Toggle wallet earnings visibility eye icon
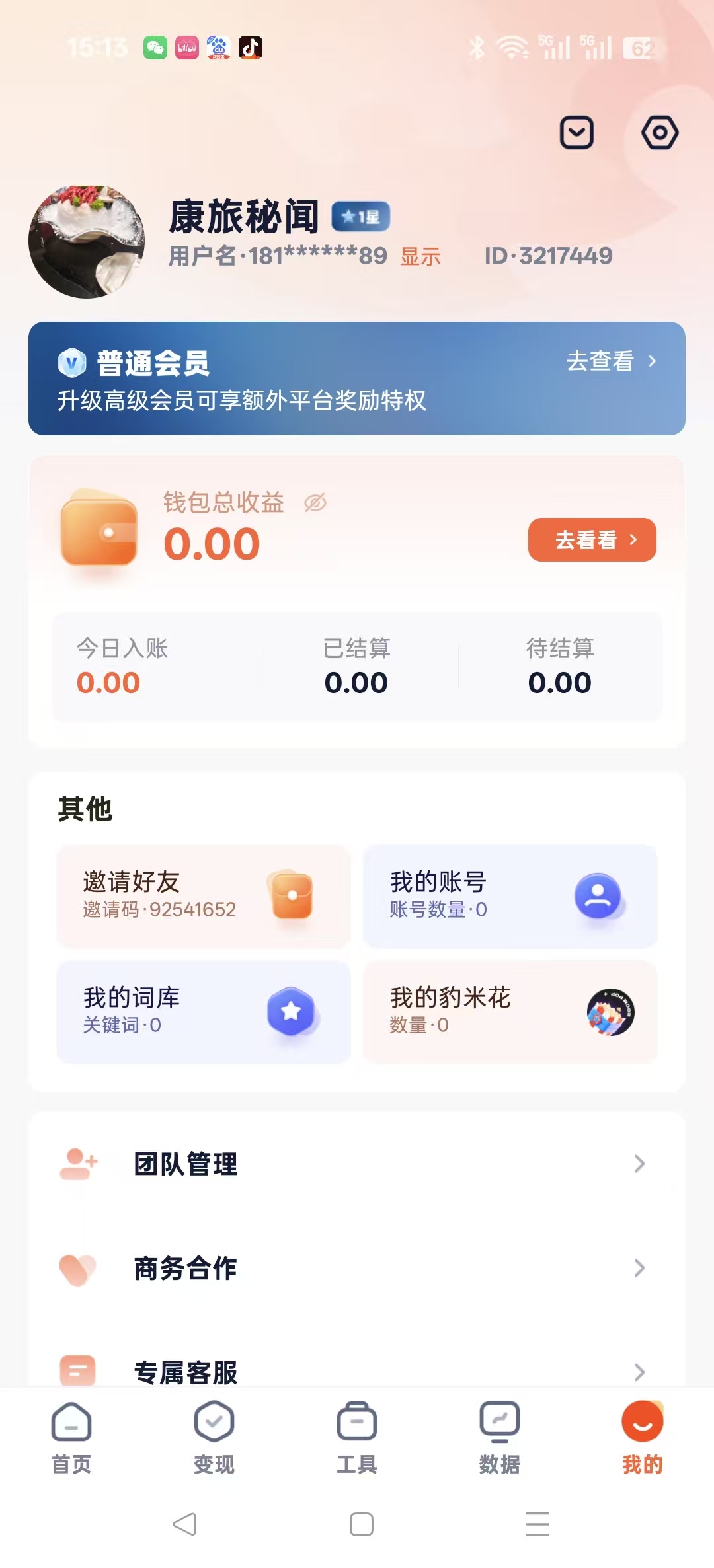 [315, 503]
